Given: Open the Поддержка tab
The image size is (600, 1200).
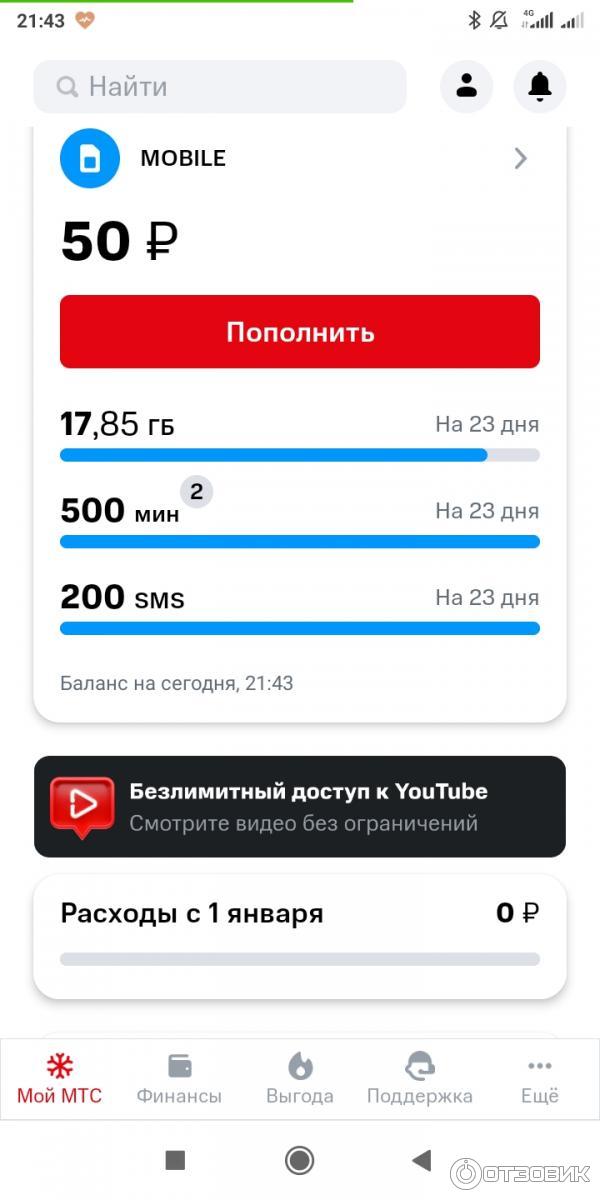Looking at the screenshot, I should coord(420,1079).
